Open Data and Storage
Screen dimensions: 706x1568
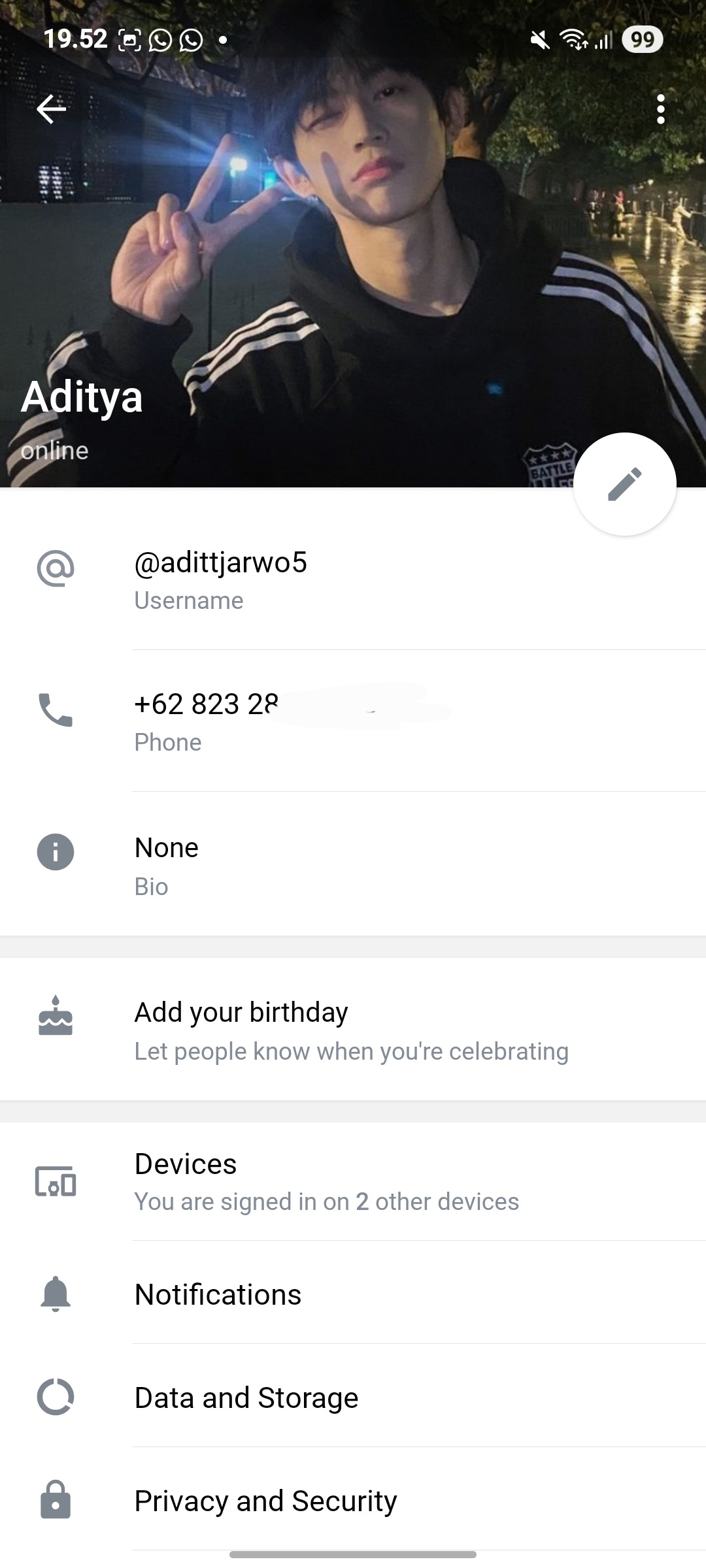(353, 1397)
